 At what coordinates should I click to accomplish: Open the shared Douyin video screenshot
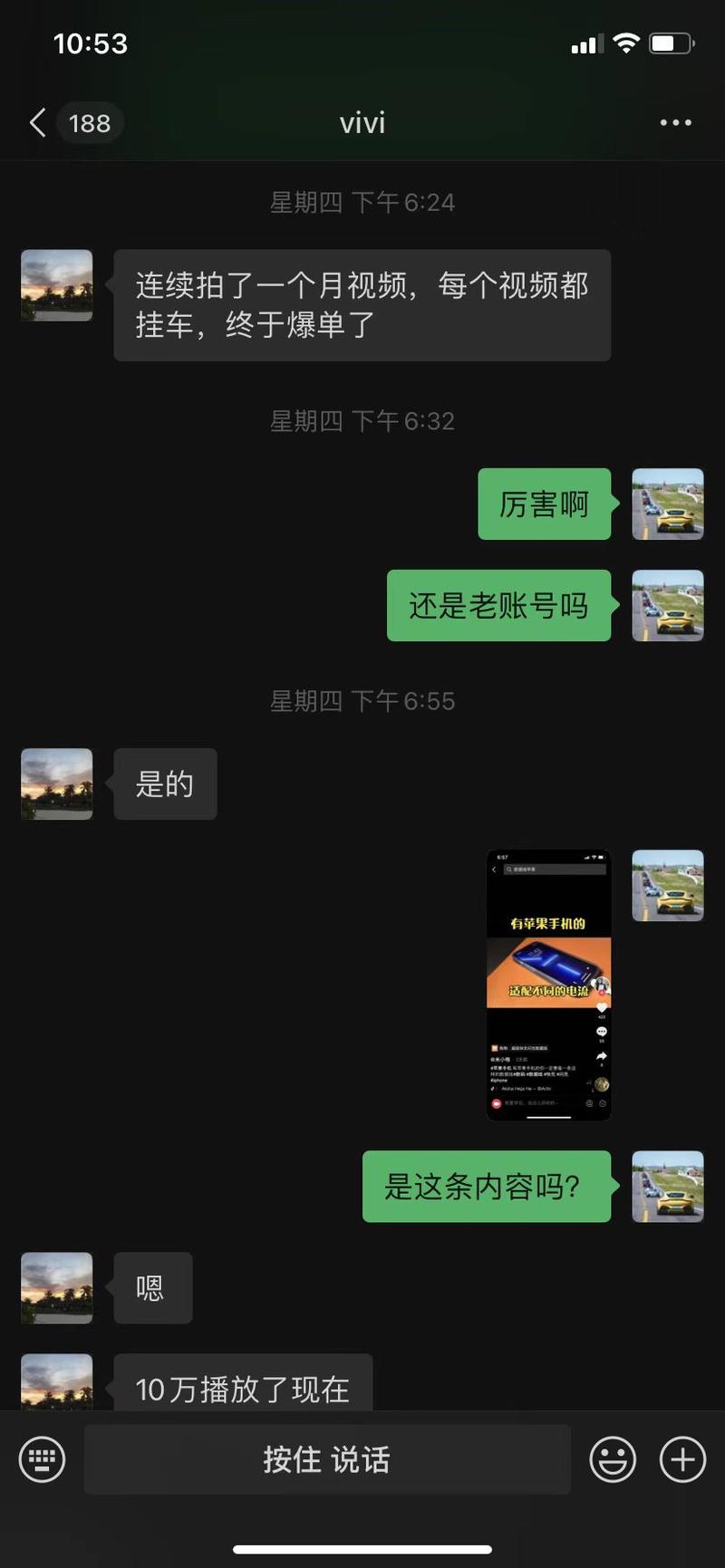[x=547, y=986]
